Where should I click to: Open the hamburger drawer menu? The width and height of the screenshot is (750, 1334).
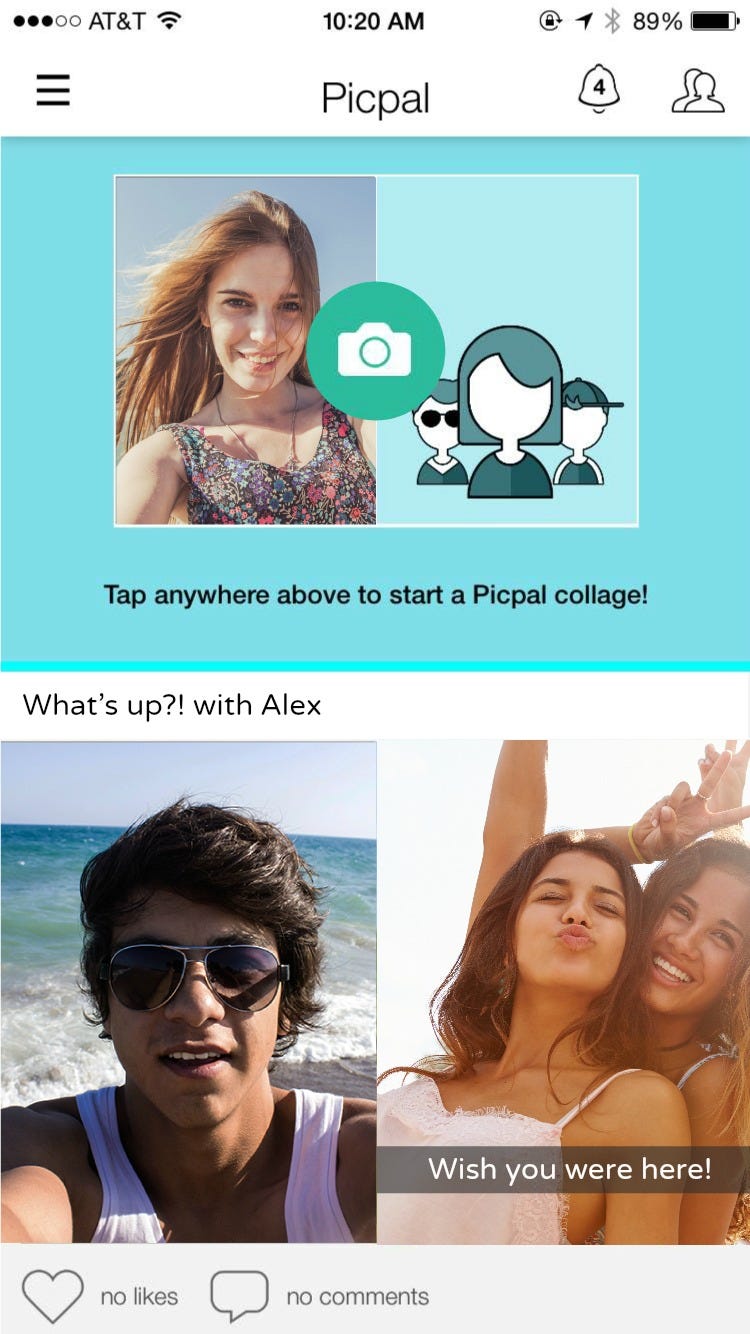click(x=53, y=91)
